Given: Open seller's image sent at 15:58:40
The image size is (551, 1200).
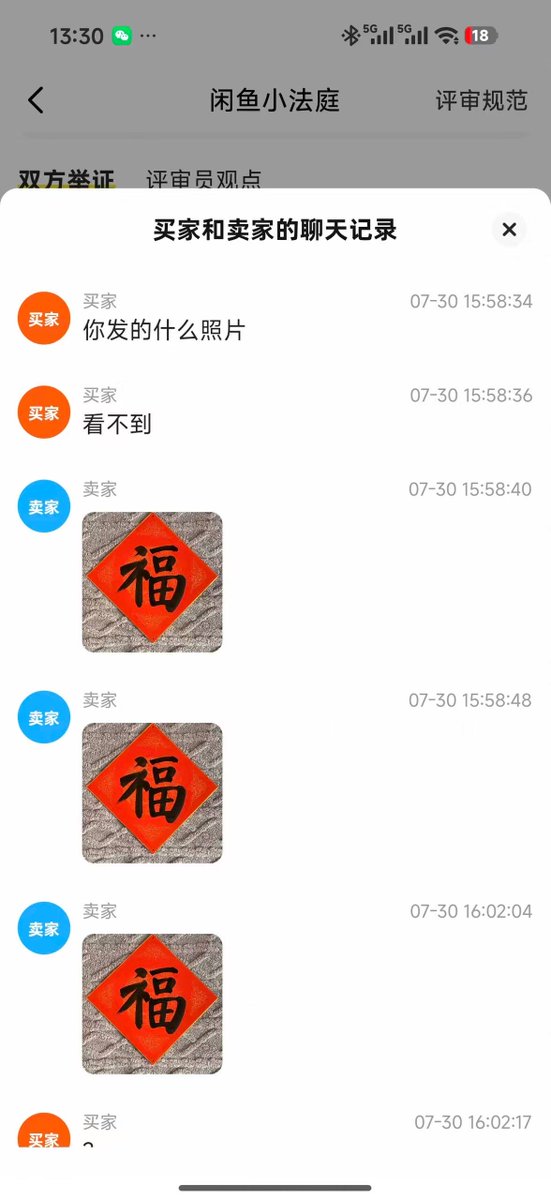Looking at the screenshot, I should pos(152,582).
